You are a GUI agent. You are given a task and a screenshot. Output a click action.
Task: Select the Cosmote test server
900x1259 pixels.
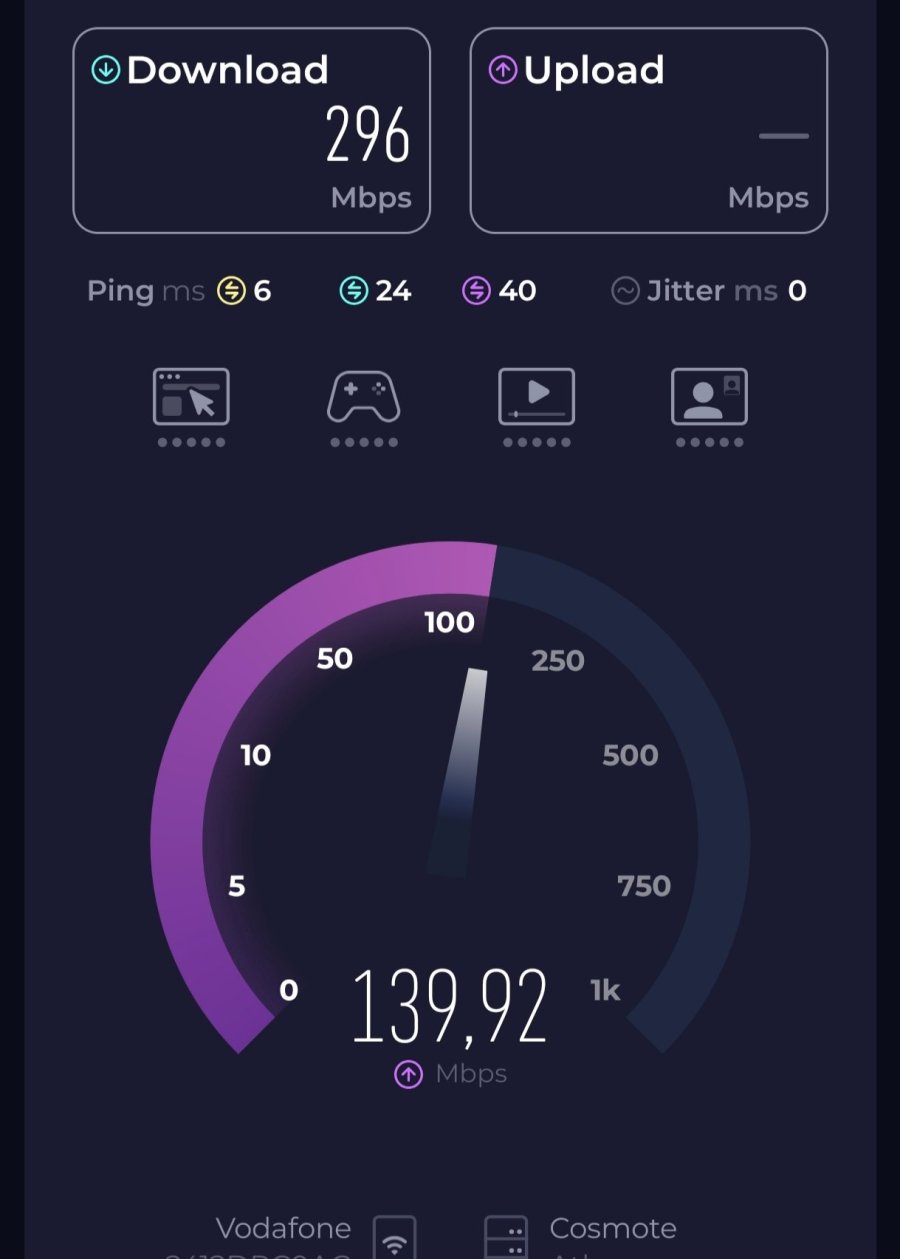(x=612, y=1231)
